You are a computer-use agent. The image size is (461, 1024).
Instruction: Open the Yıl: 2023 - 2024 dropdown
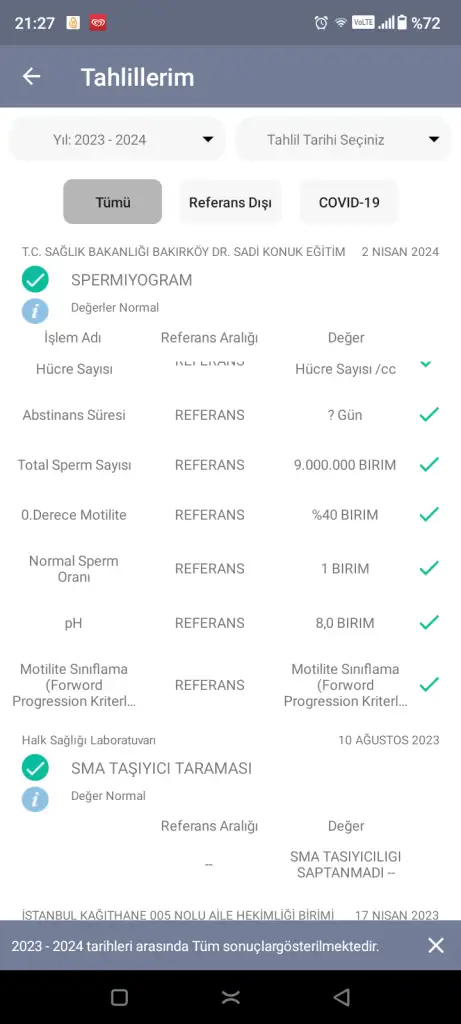click(117, 139)
